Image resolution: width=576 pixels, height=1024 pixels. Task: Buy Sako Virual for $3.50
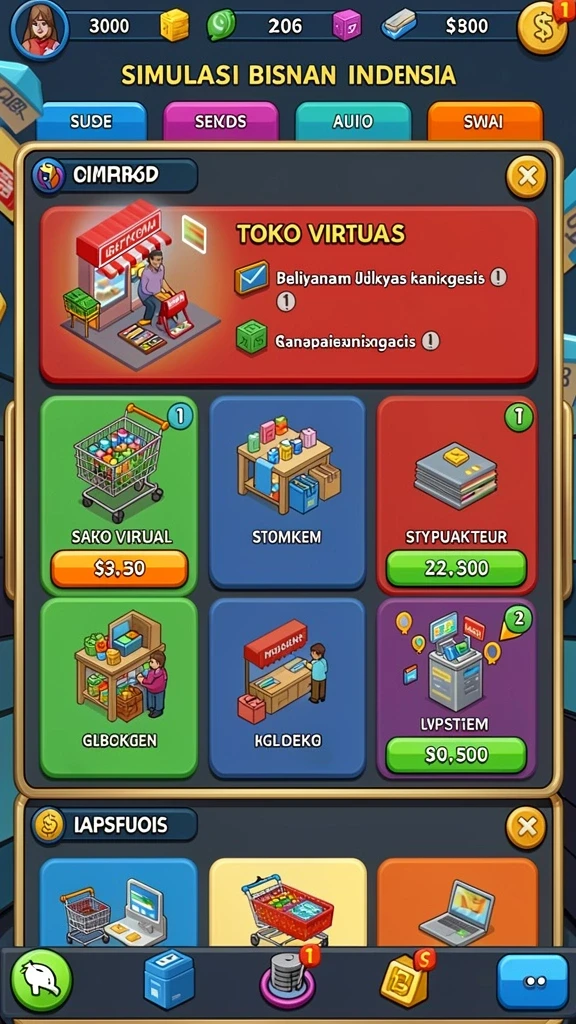tap(119, 568)
